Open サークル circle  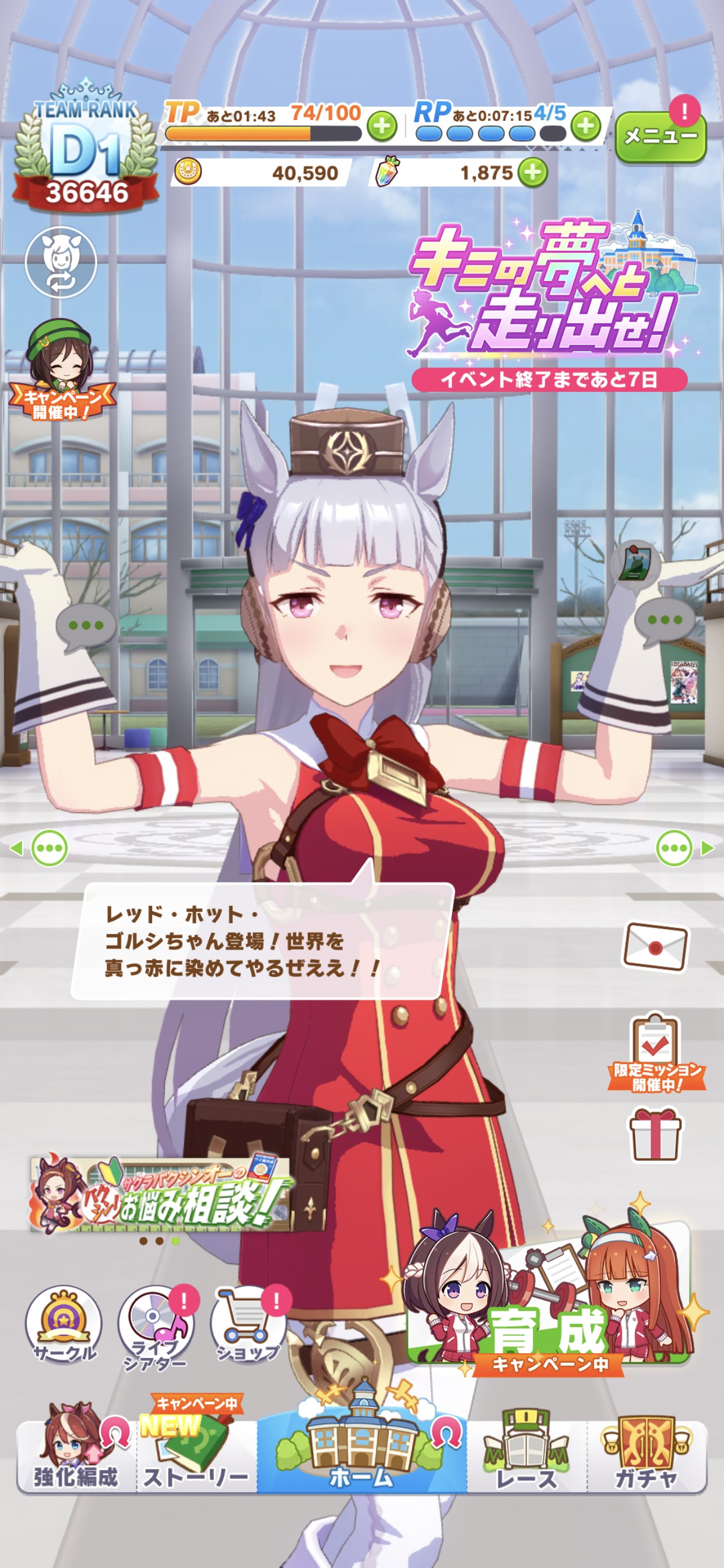pos(64,1325)
